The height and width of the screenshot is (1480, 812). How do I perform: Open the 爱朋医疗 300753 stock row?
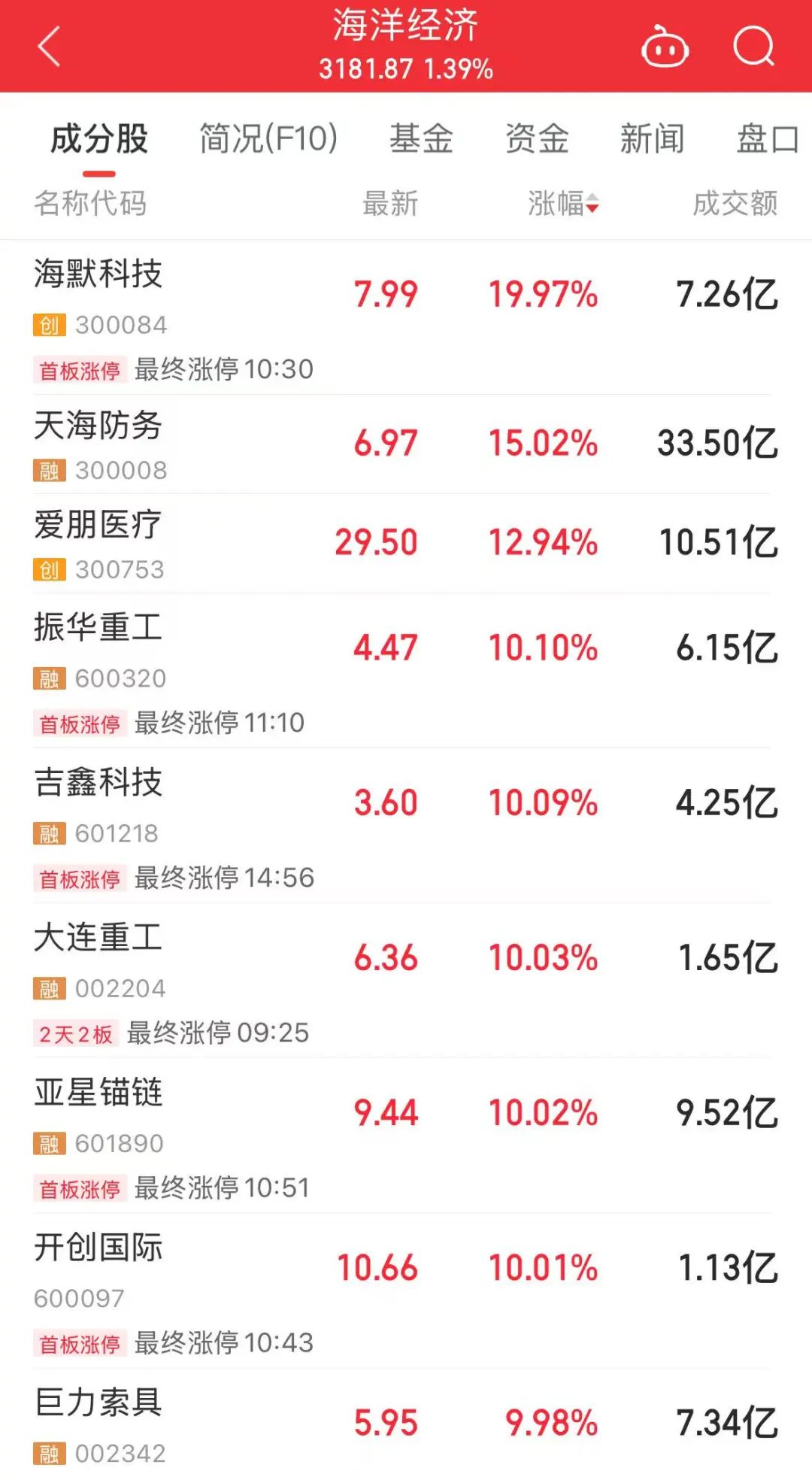(x=406, y=544)
